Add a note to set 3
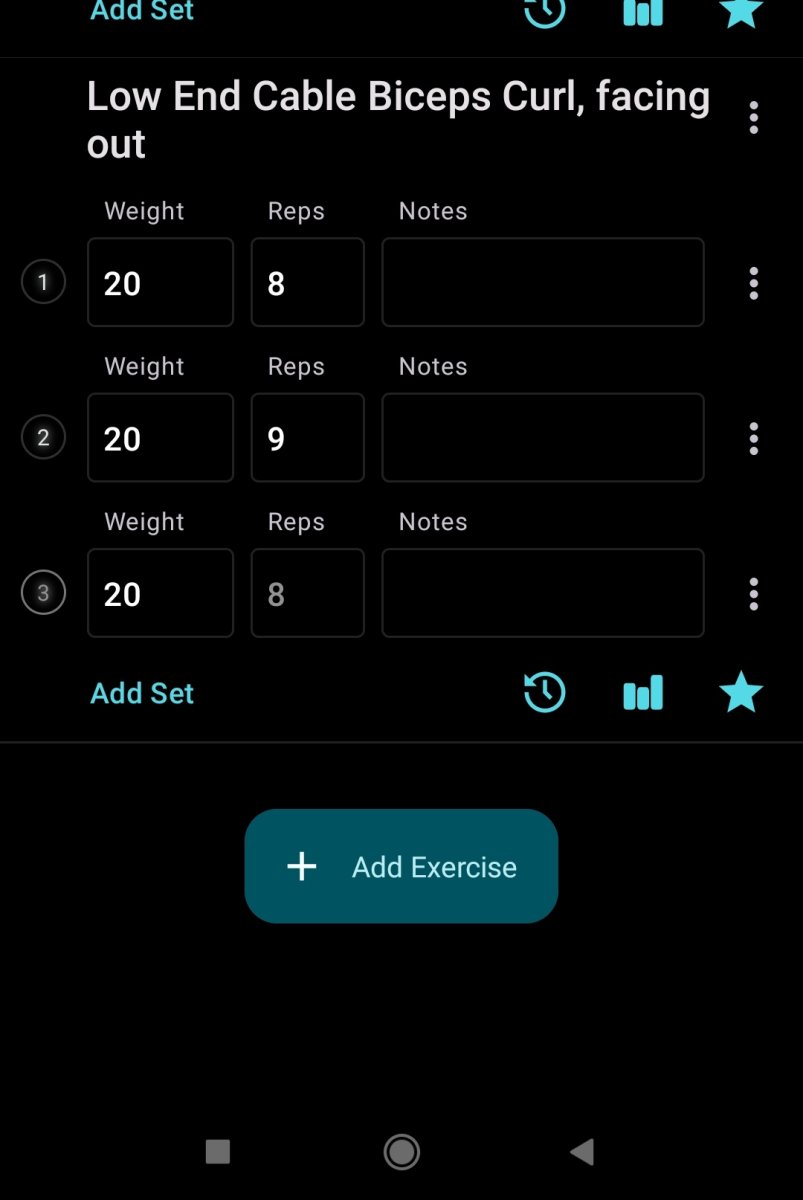 [x=542, y=593]
